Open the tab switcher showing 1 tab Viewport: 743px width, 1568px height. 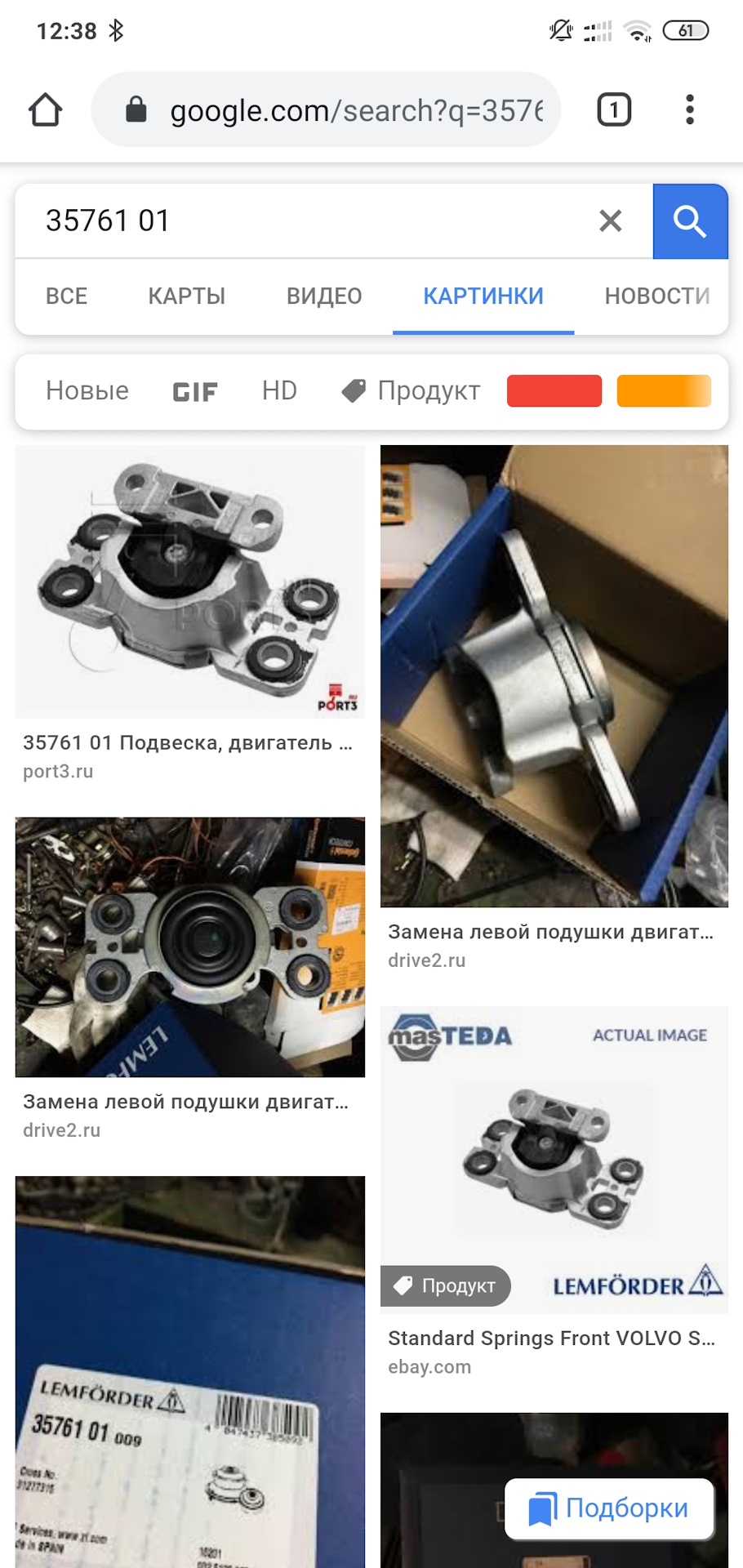click(614, 110)
